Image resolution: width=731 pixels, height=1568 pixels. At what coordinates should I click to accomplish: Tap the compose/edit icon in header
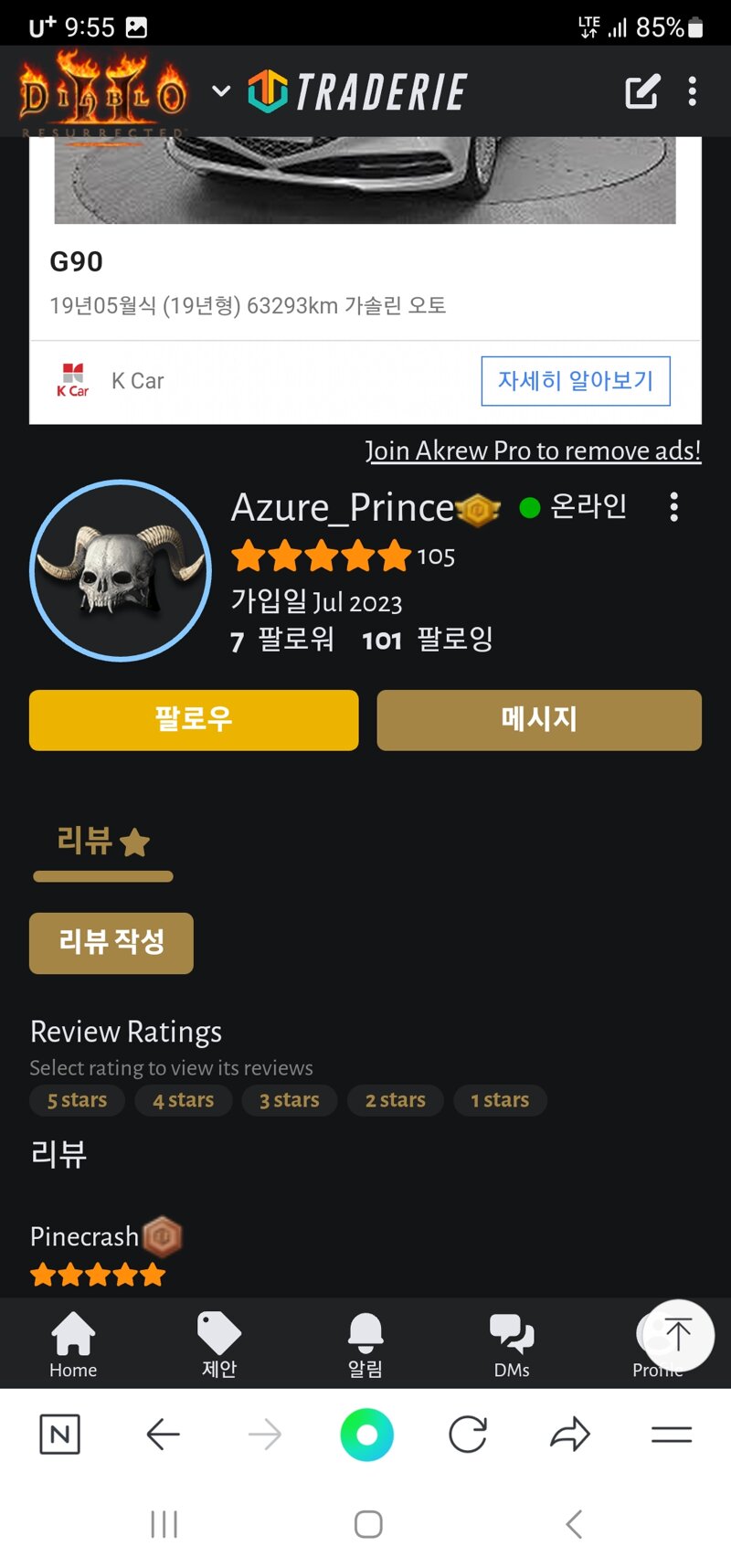point(641,92)
